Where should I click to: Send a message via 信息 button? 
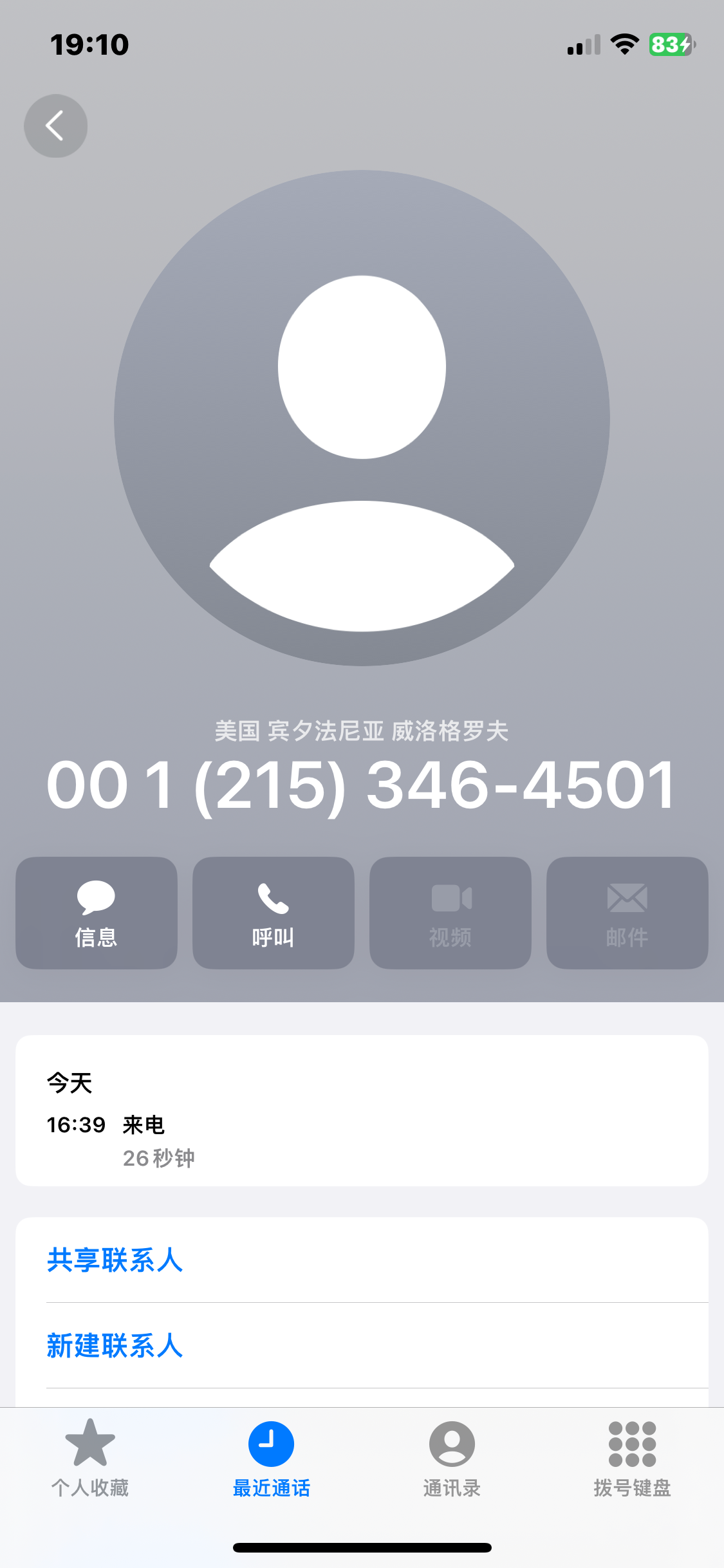click(x=97, y=912)
